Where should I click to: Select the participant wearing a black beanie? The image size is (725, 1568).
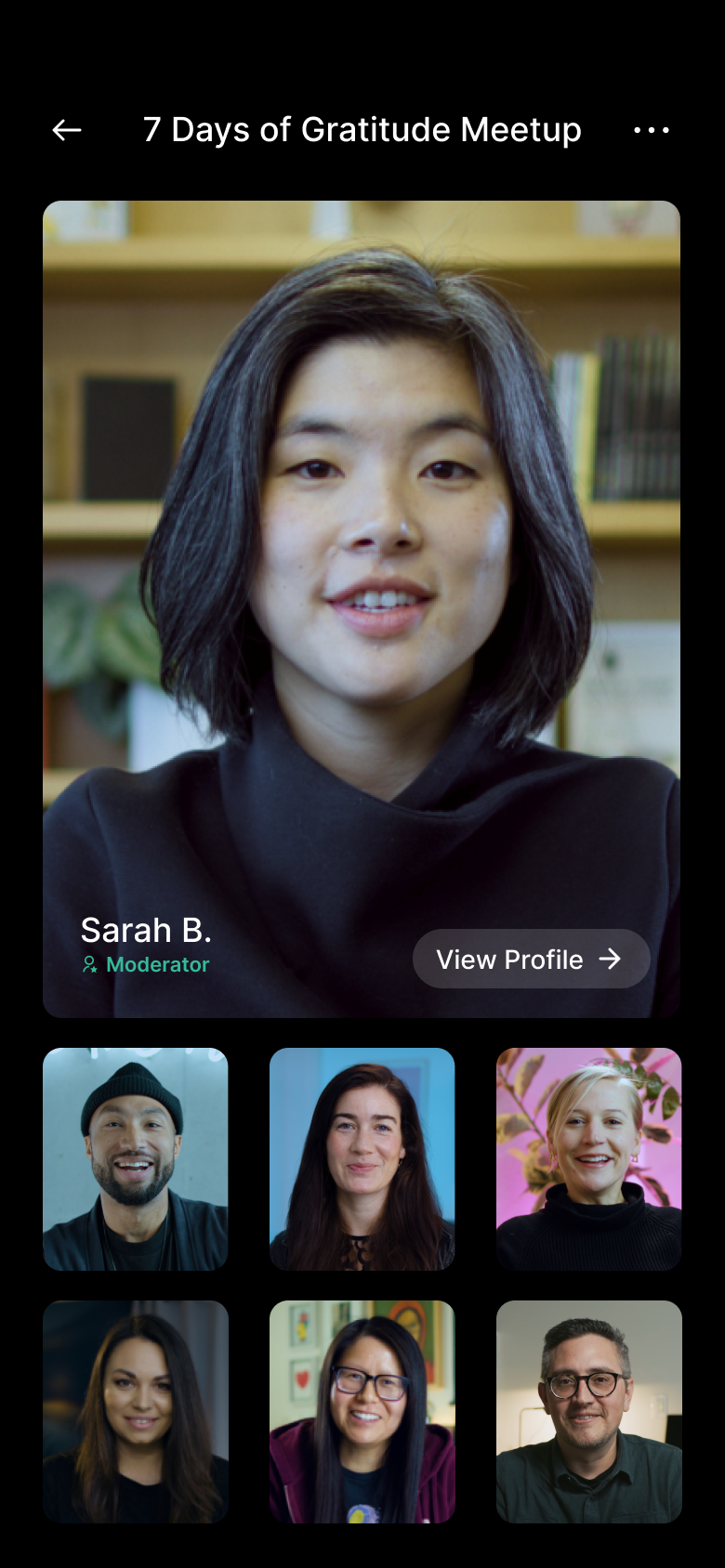click(136, 1158)
